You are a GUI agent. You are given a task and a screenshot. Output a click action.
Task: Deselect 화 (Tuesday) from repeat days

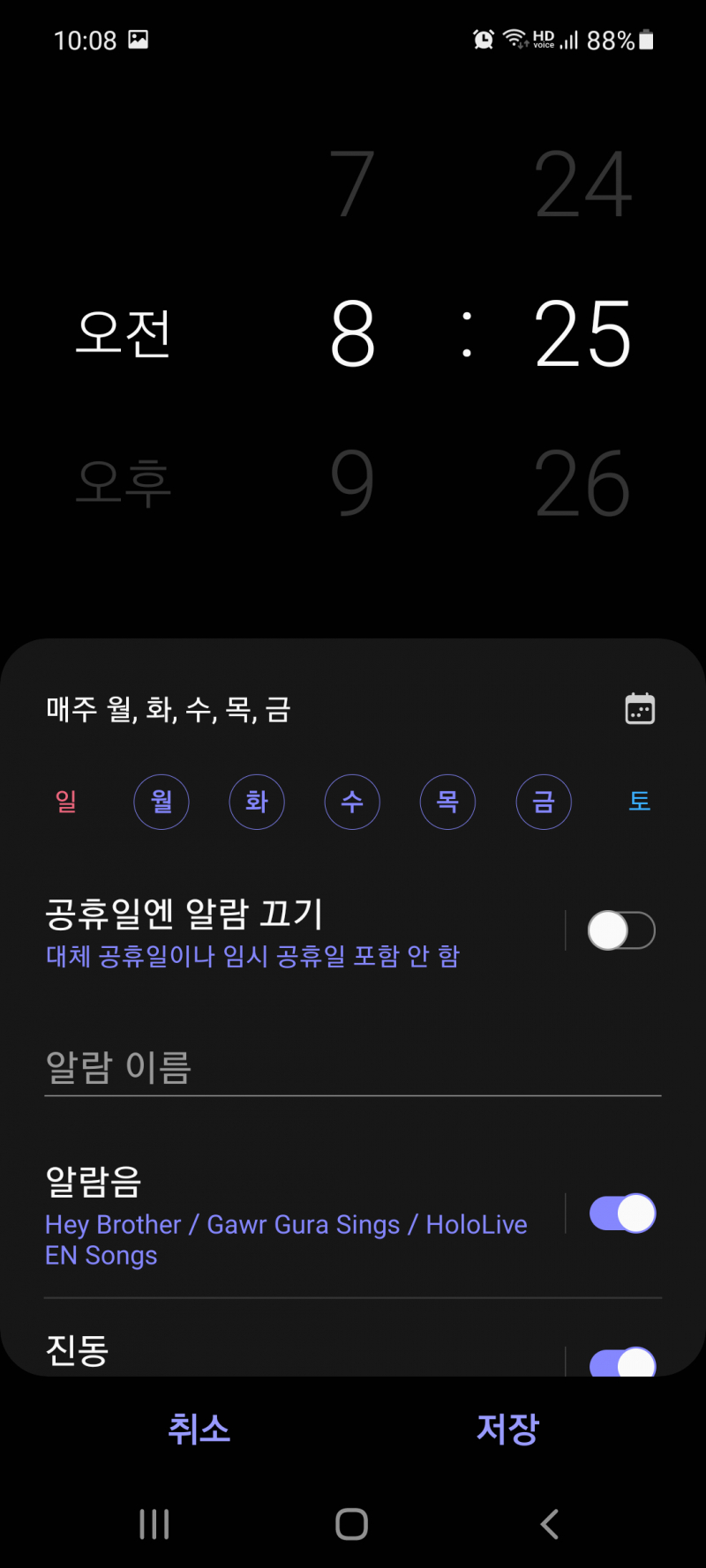(x=257, y=802)
